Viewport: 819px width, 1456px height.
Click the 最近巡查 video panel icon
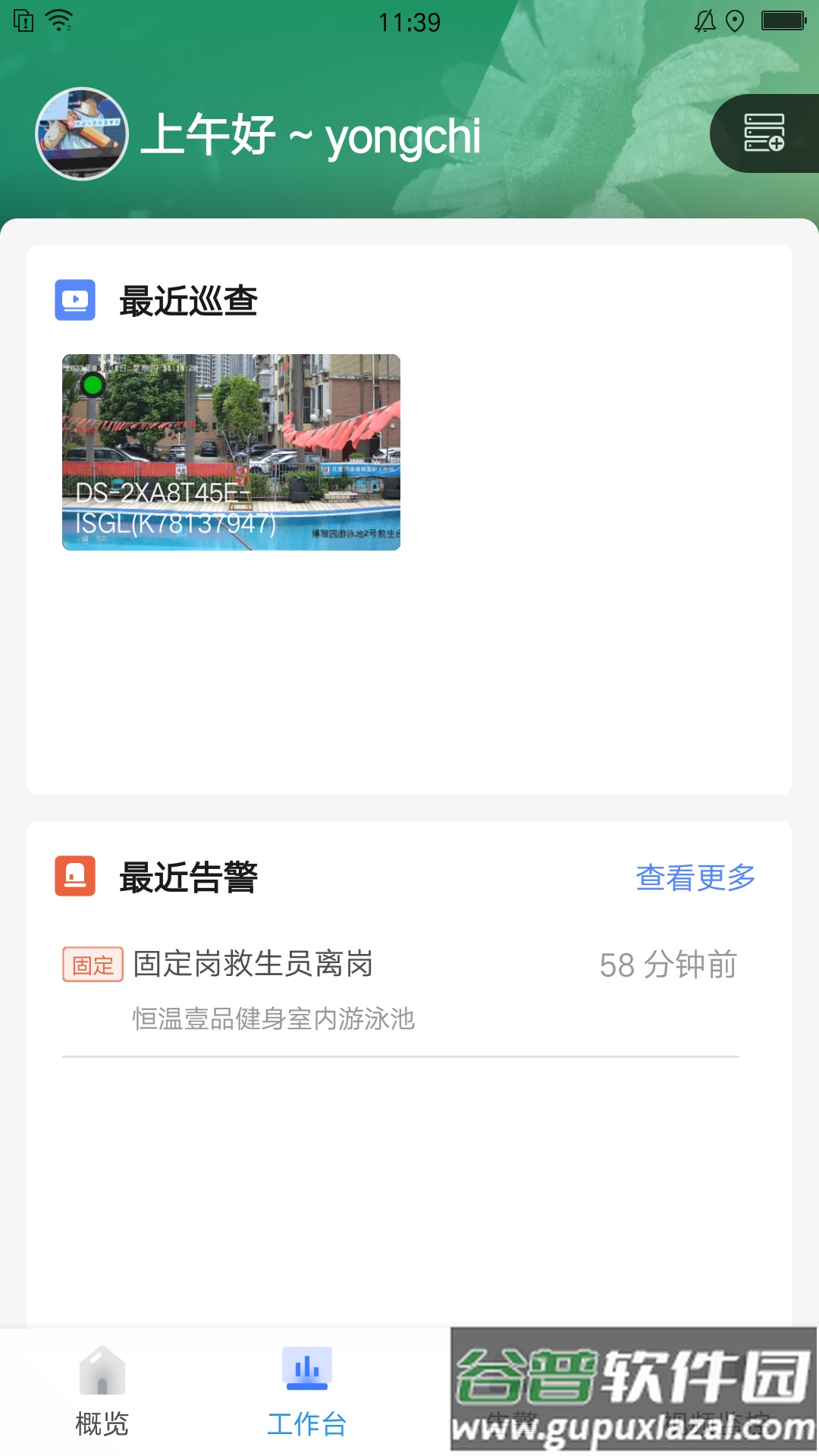(74, 300)
